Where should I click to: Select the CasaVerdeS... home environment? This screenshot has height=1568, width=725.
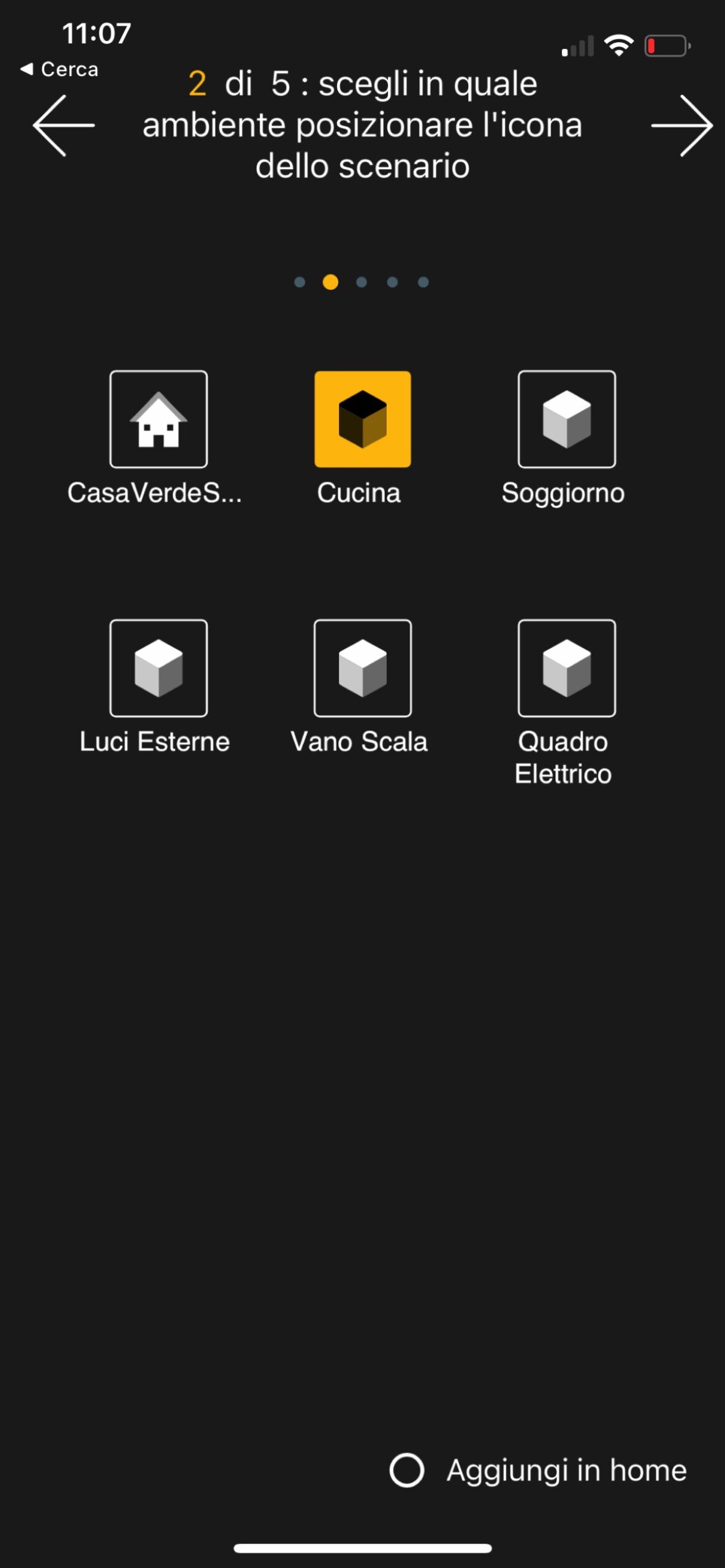(158, 420)
